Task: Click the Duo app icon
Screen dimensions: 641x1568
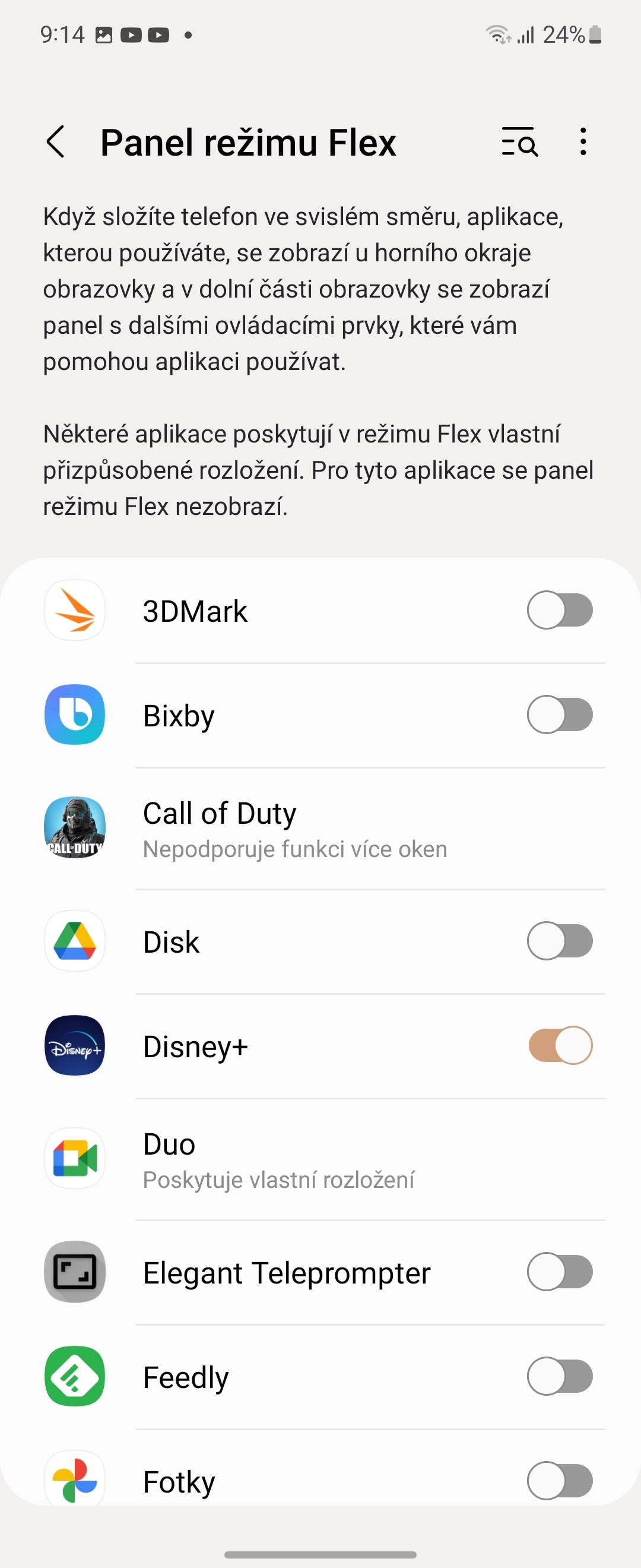Action: [74, 1159]
